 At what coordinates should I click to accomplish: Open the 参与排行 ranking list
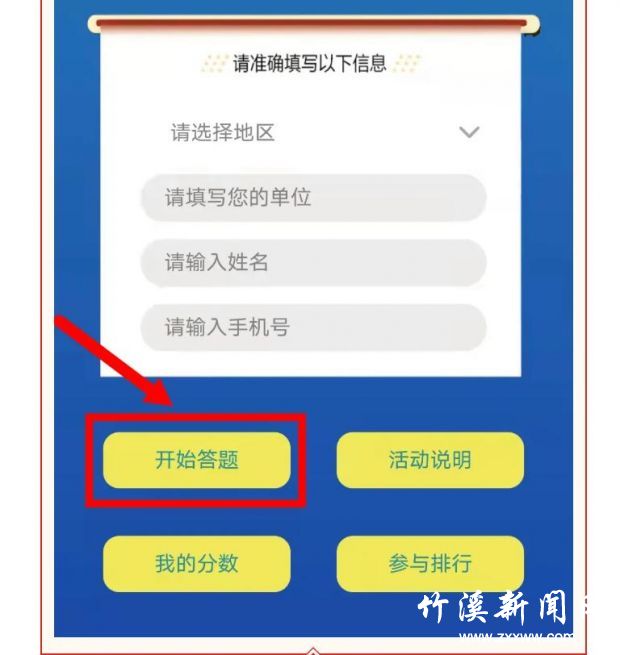[x=430, y=563]
